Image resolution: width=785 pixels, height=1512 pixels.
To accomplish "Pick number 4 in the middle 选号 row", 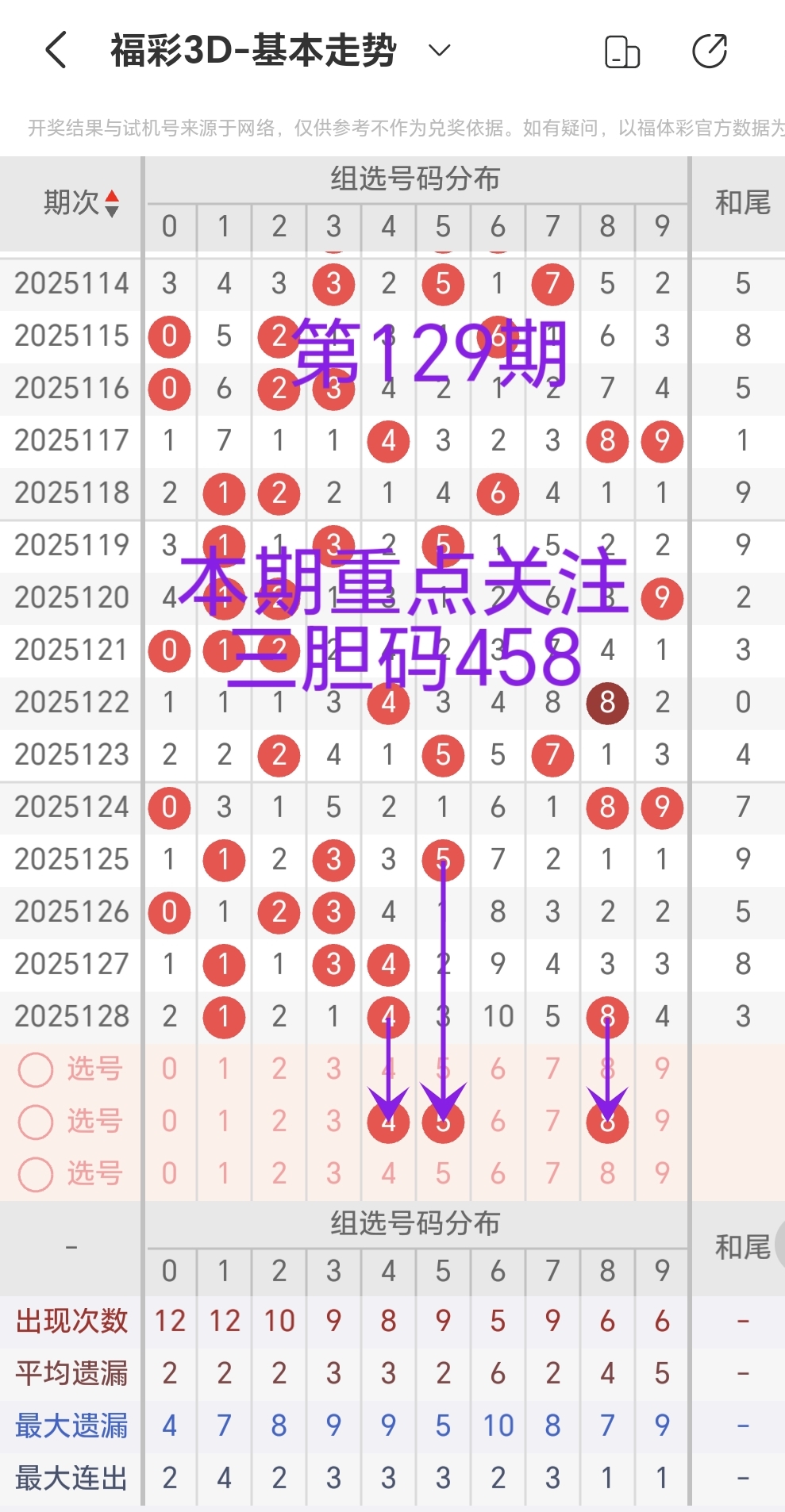I will [387, 1121].
